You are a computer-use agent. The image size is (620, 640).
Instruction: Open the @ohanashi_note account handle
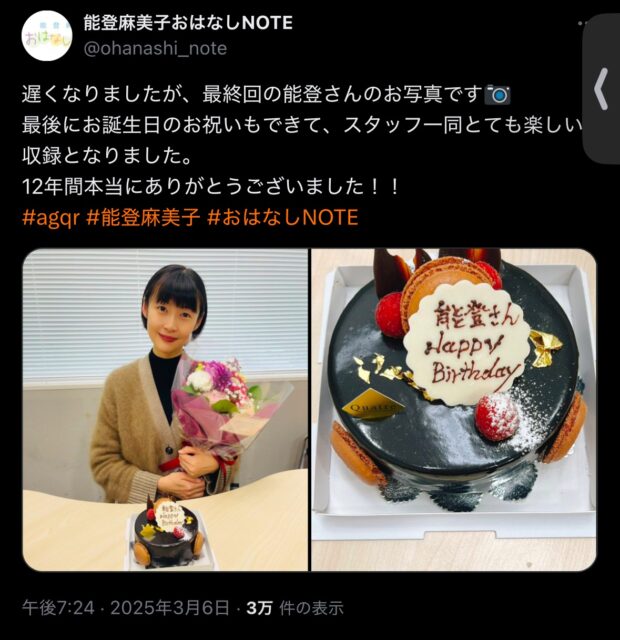(x=155, y=48)
